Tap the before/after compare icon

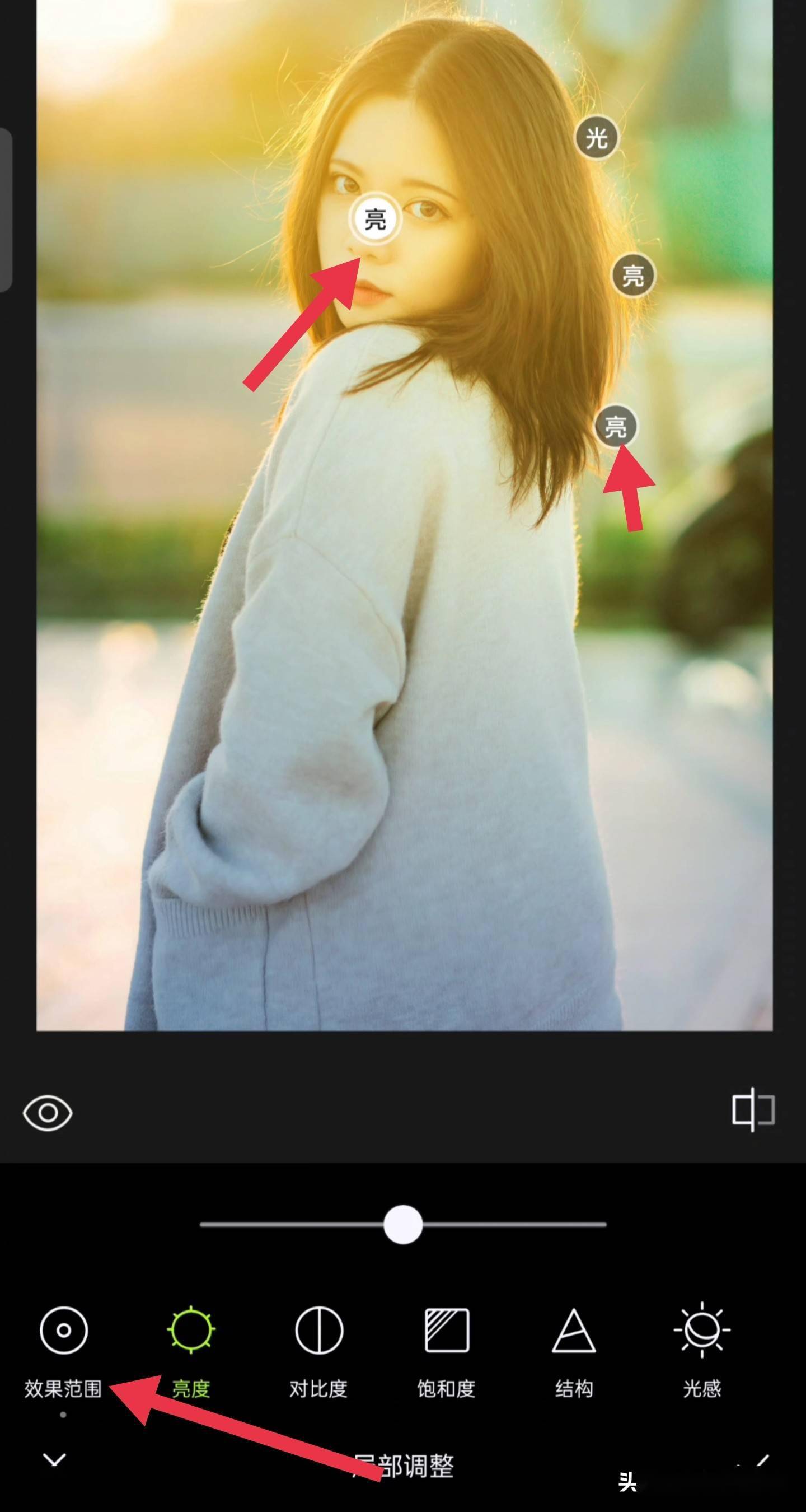point(753,1110)
